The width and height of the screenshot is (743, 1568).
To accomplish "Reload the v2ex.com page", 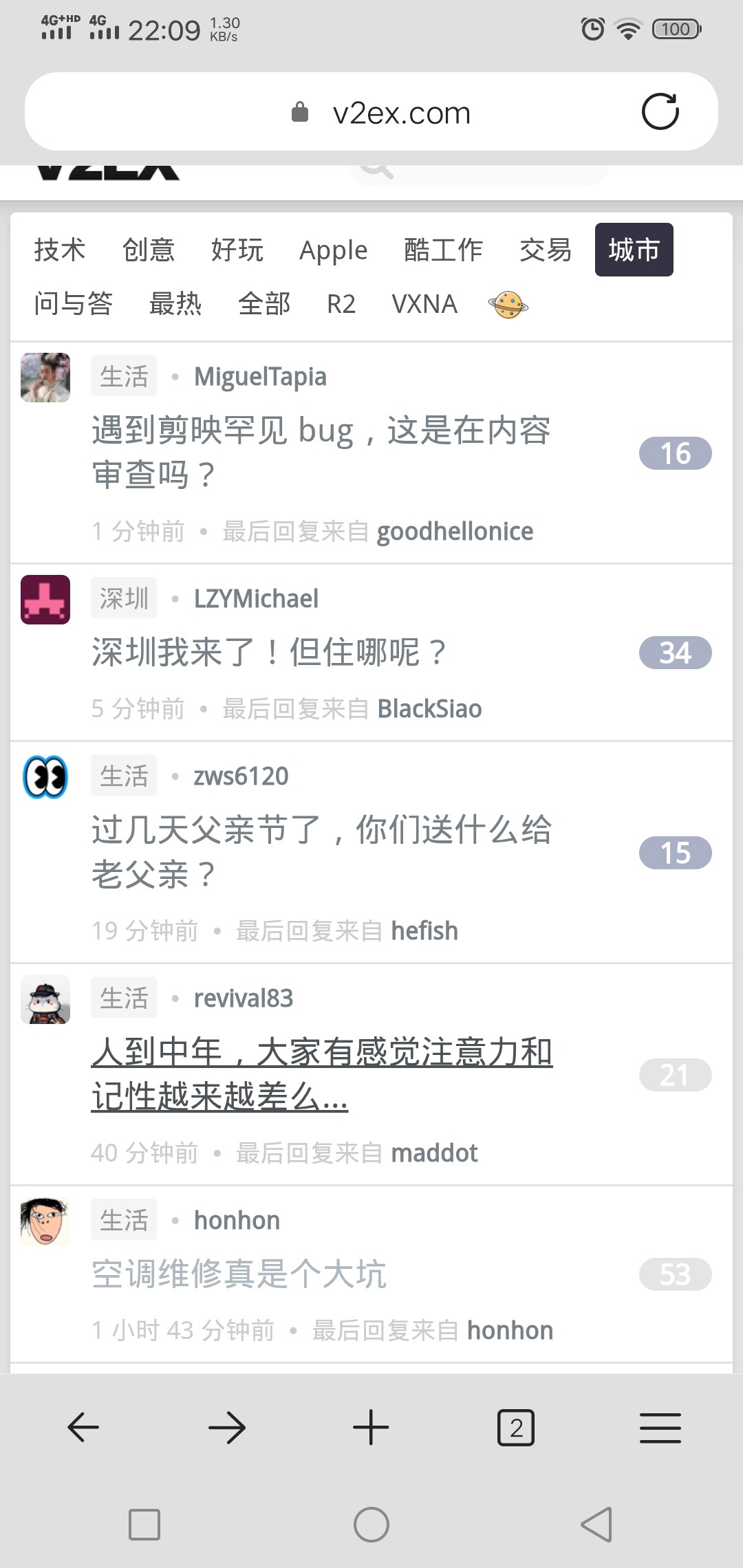I will (x=660, y=111).
